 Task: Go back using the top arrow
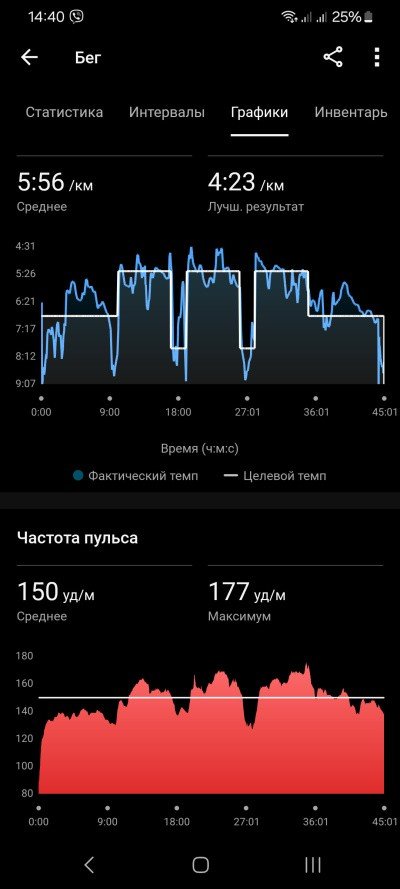coord(29,57)
